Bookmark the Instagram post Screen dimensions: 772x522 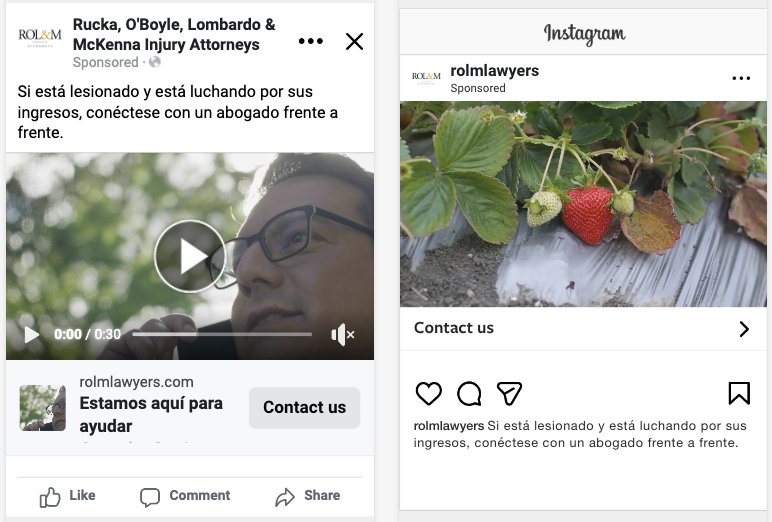coord(739,393)
